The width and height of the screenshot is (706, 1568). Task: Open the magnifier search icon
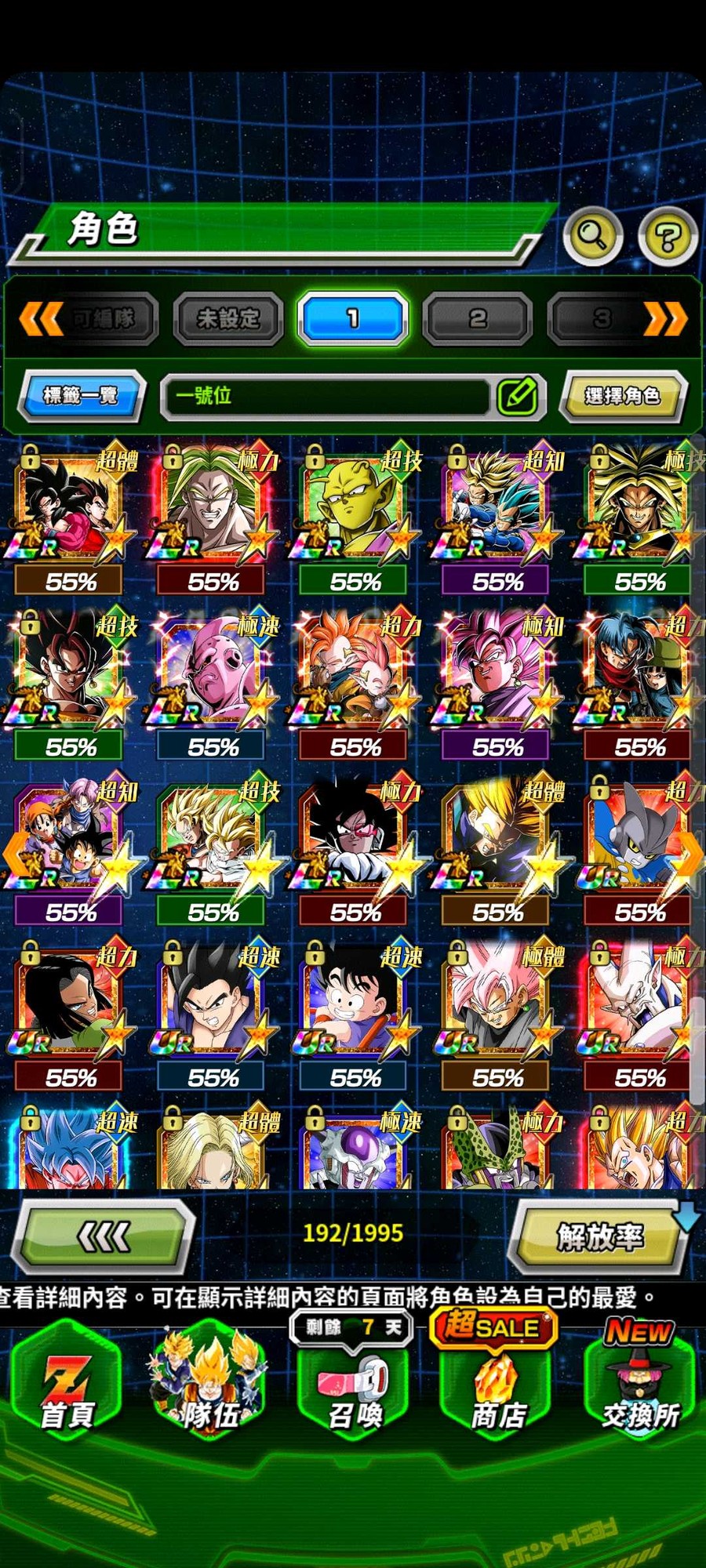tap(592, 235)
